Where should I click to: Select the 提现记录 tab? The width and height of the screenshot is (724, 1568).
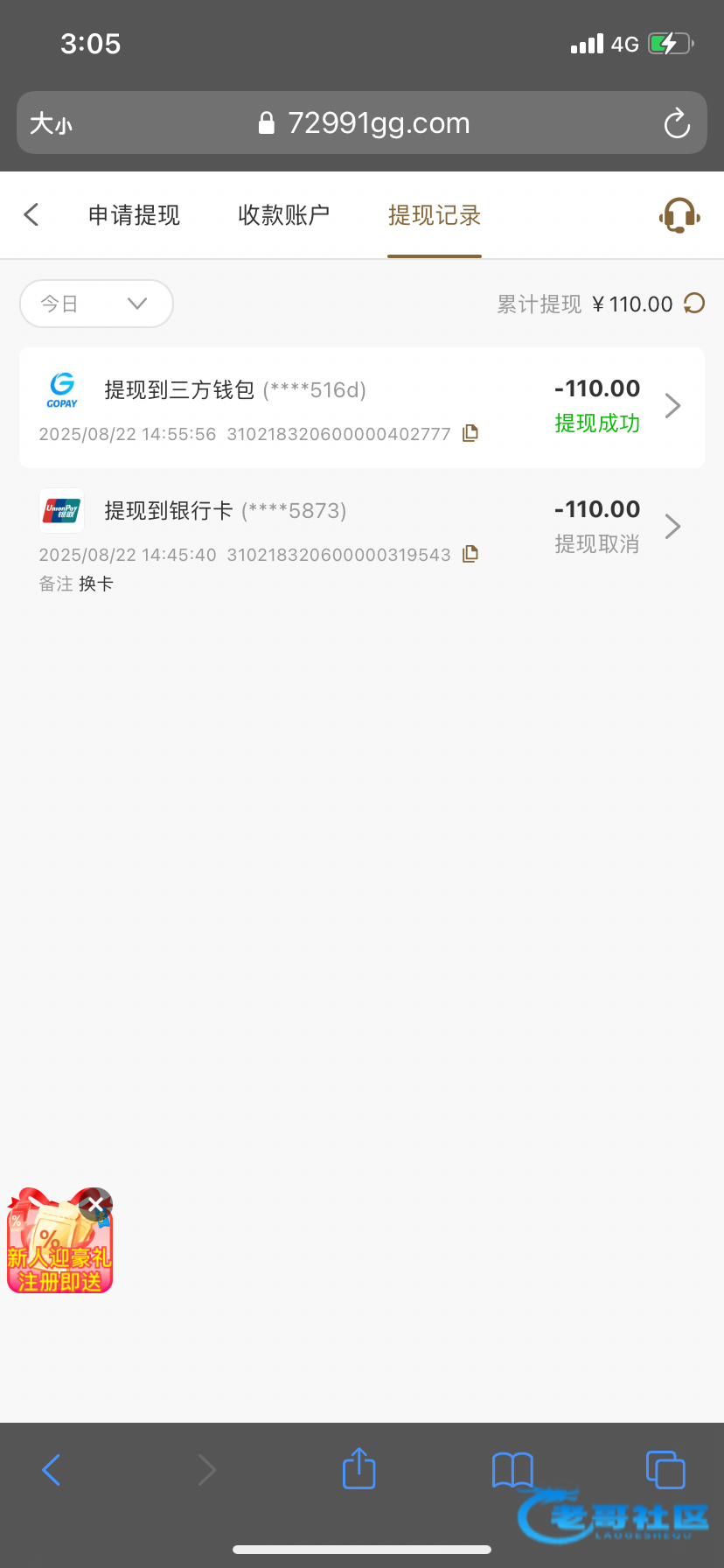click(435, 214)
